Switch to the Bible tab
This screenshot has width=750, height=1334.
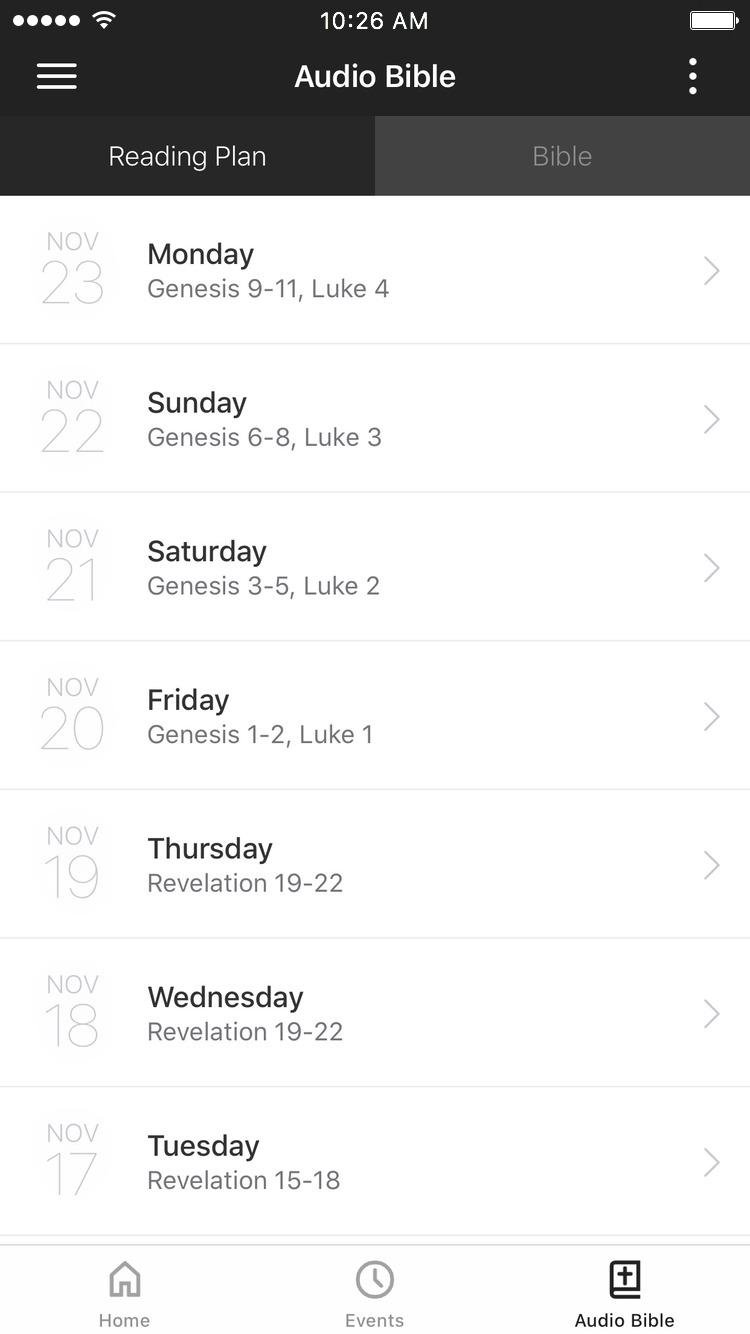[562, 156]
